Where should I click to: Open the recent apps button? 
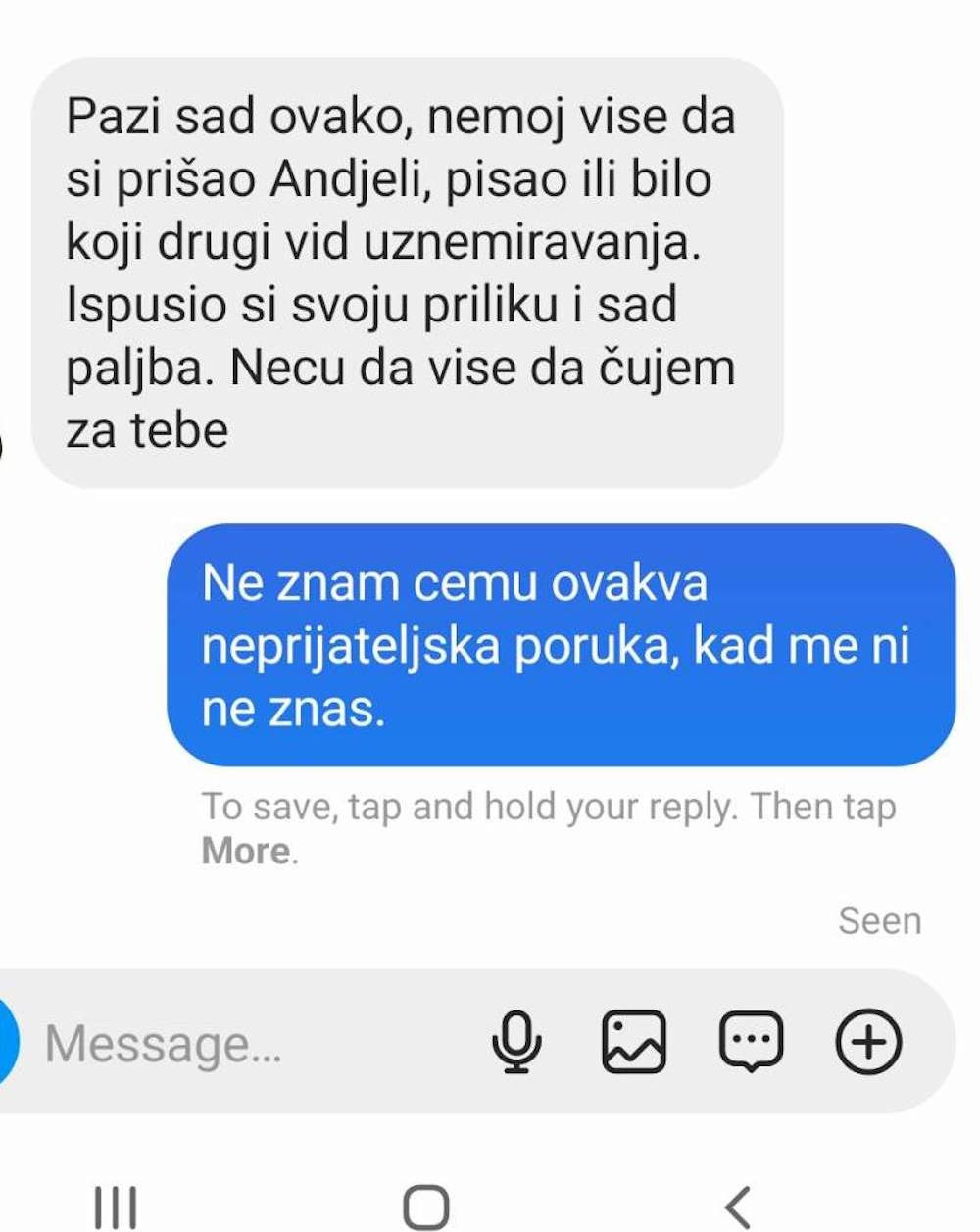click(x=116, y=1207)
